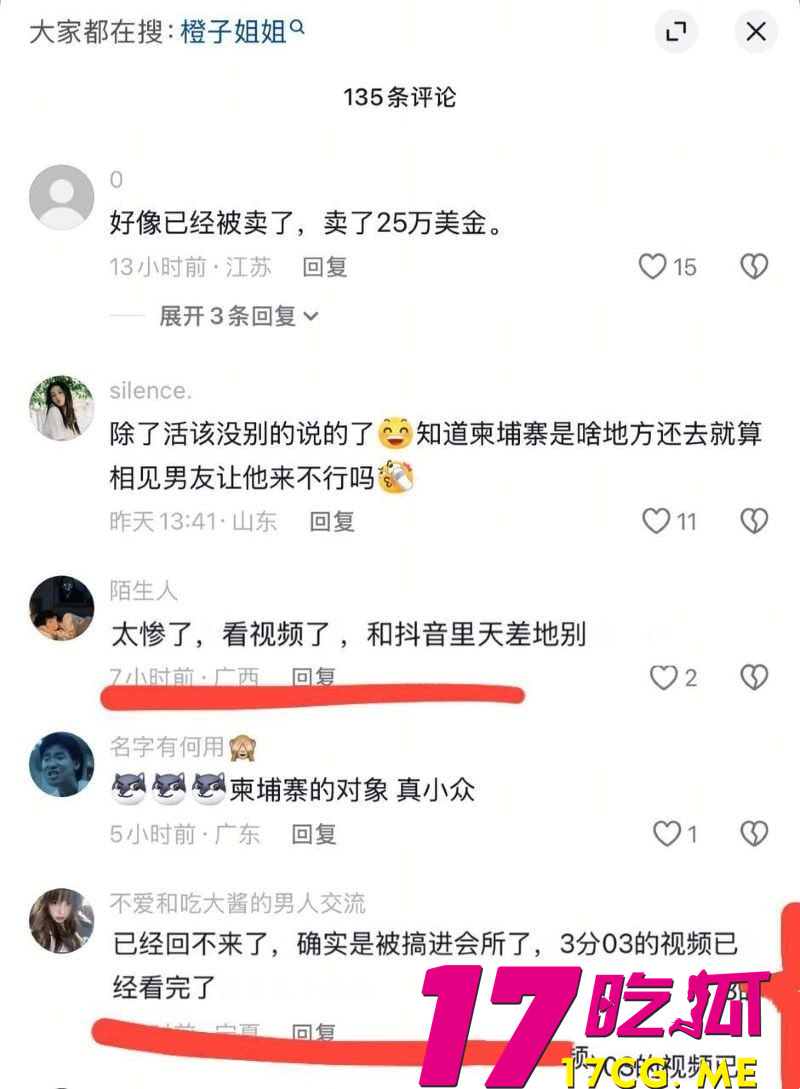Reply to silence.'s comment
800x1089 pixels.
click(x=332, y=521)
